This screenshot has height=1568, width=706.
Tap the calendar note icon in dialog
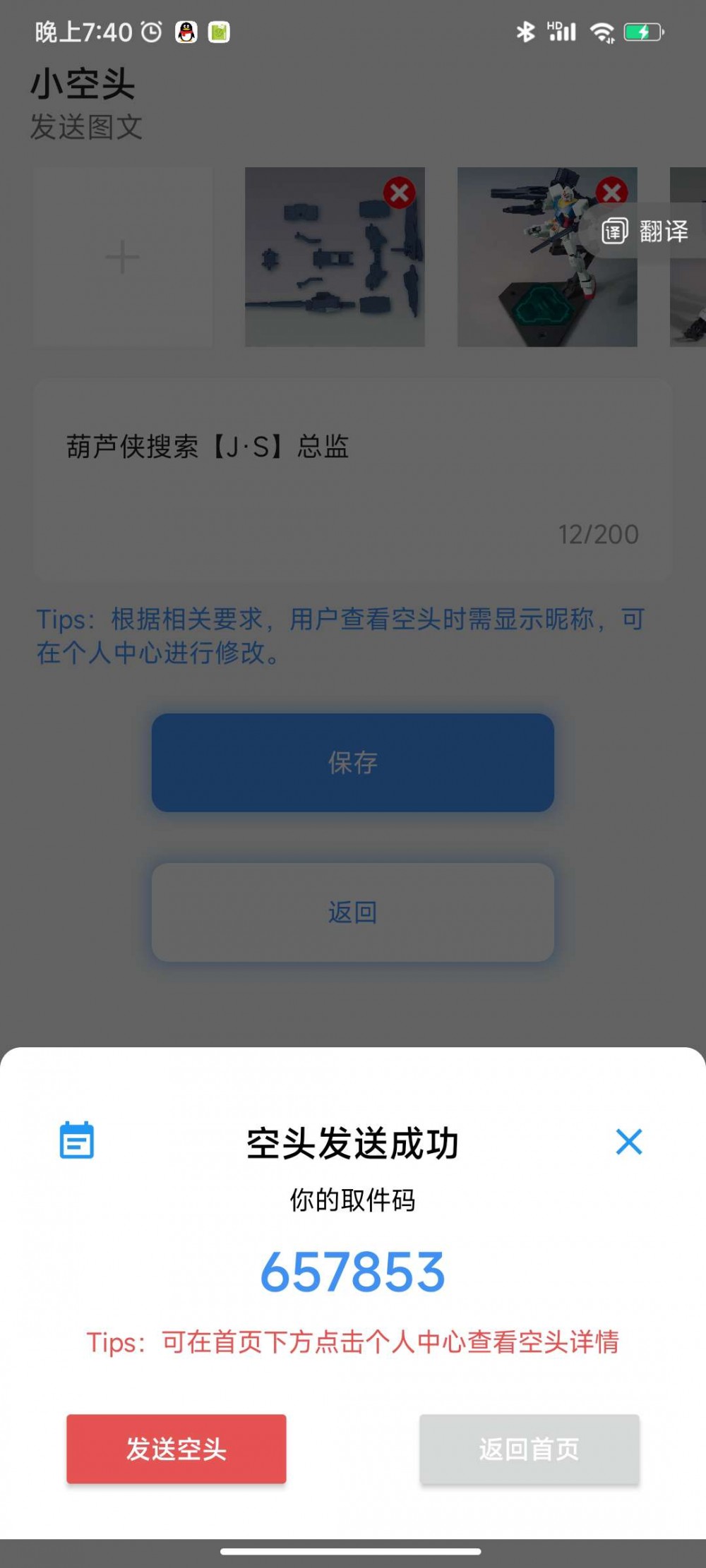(x=76, y=1140)
